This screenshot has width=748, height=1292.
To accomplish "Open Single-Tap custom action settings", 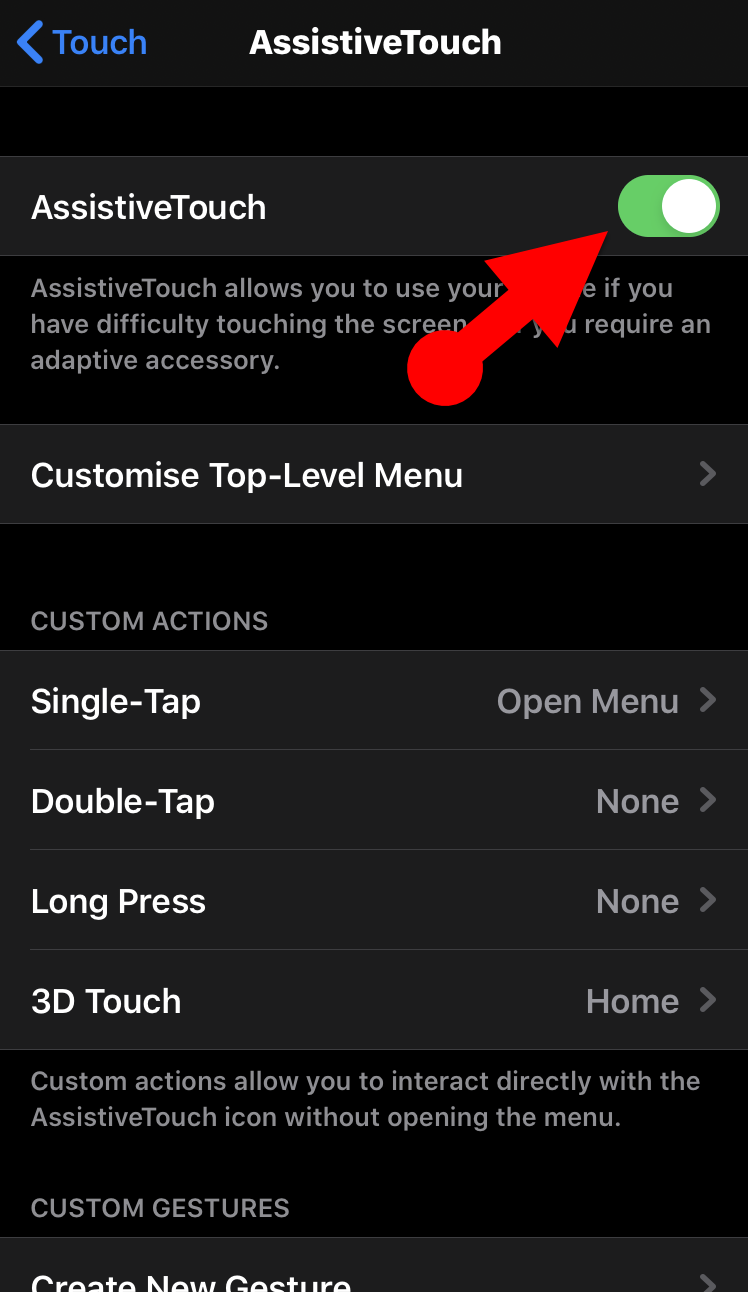I will tap(373, 701).
